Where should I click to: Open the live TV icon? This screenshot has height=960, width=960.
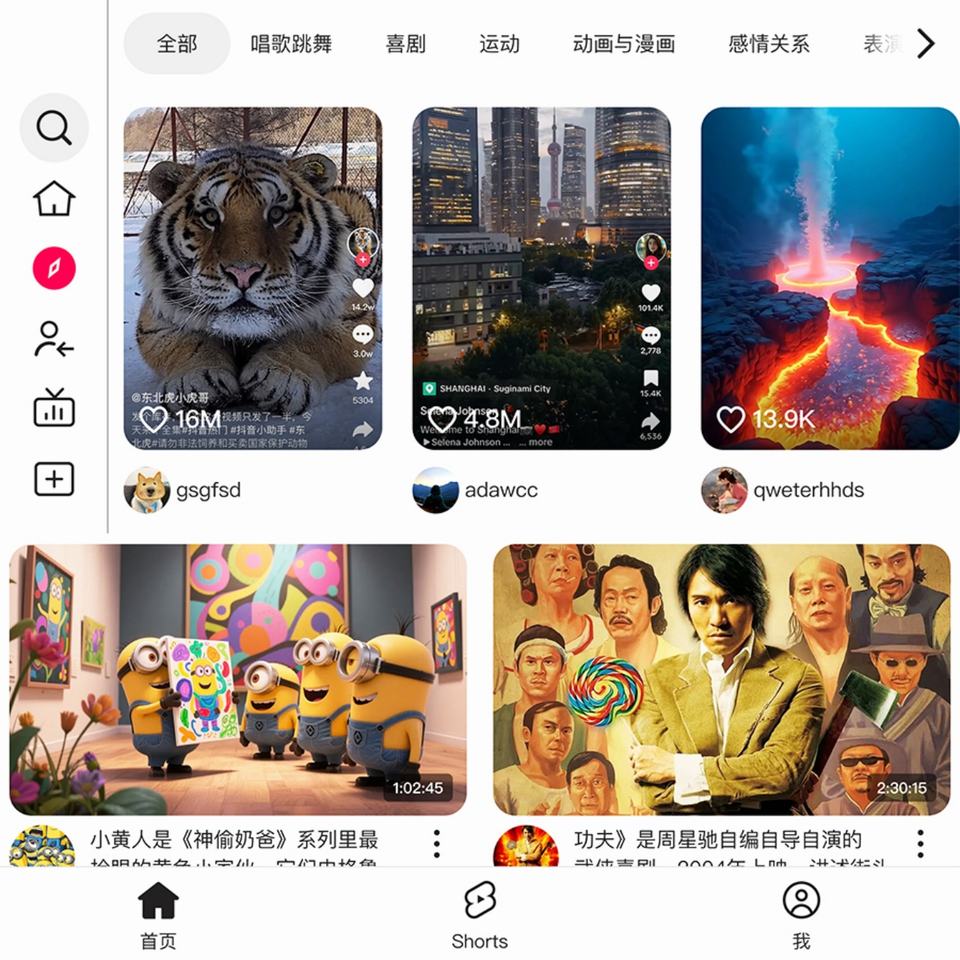click(54, 408)
